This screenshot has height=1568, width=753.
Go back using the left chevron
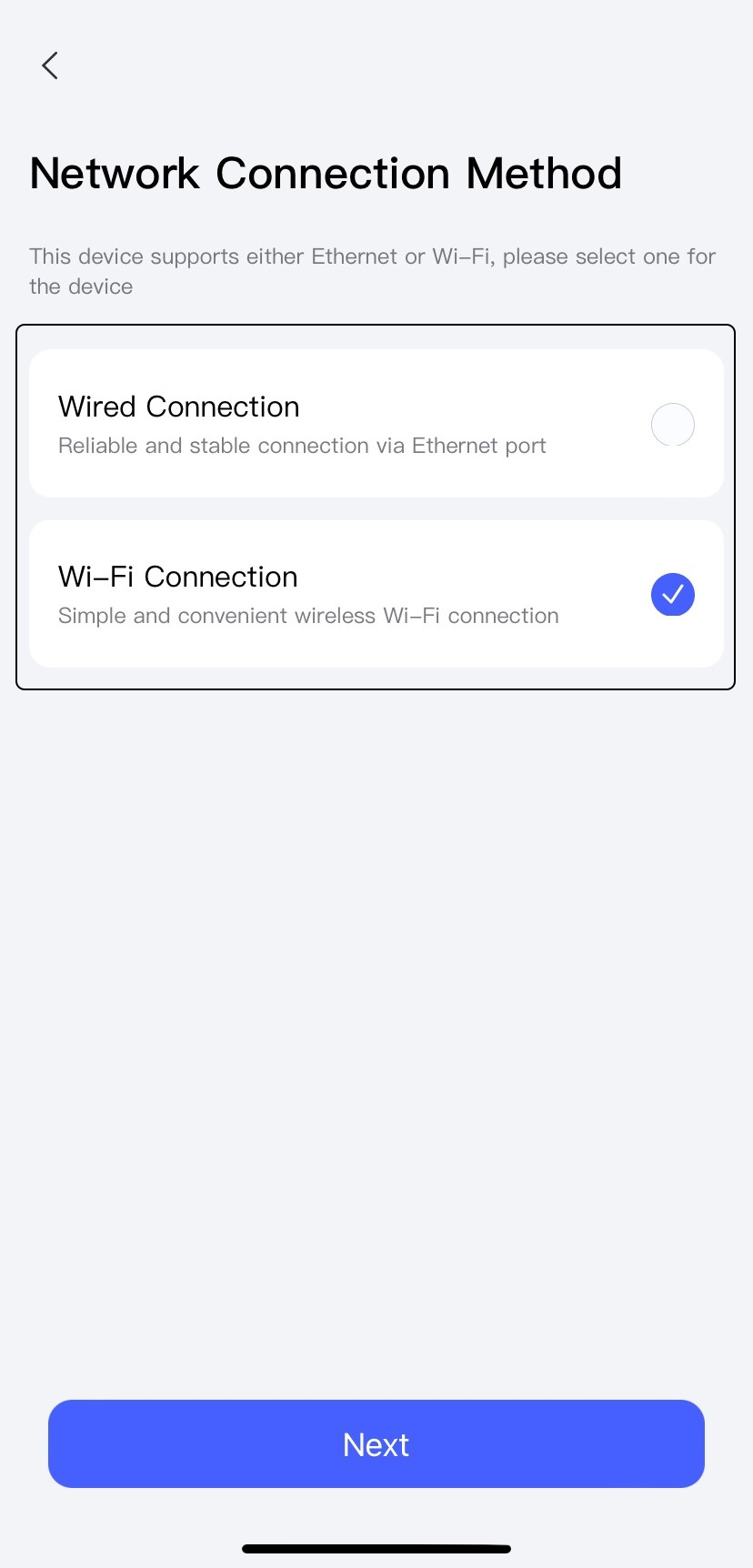coord(49,65)
